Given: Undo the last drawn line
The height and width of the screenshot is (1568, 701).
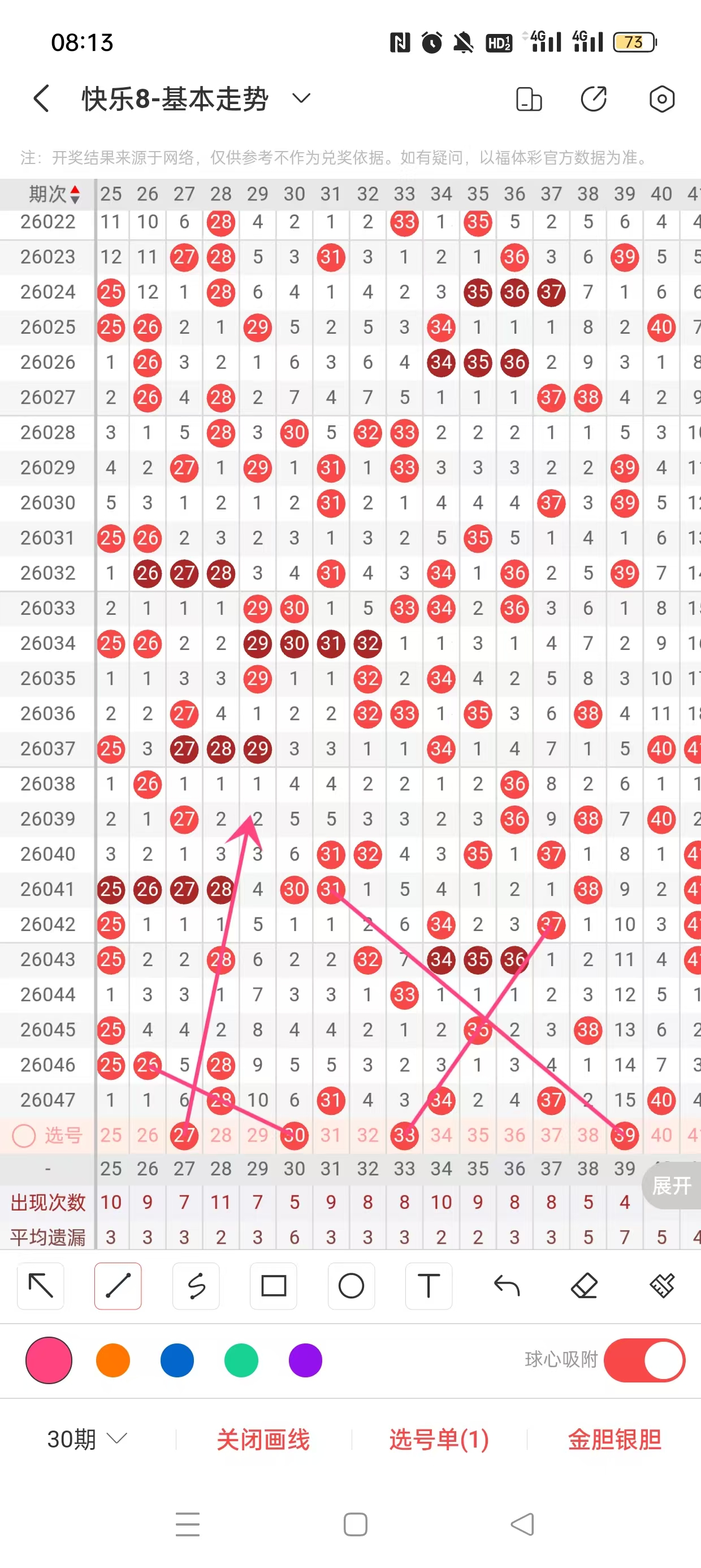Looking at the screenshot, I should (507, 1286).
